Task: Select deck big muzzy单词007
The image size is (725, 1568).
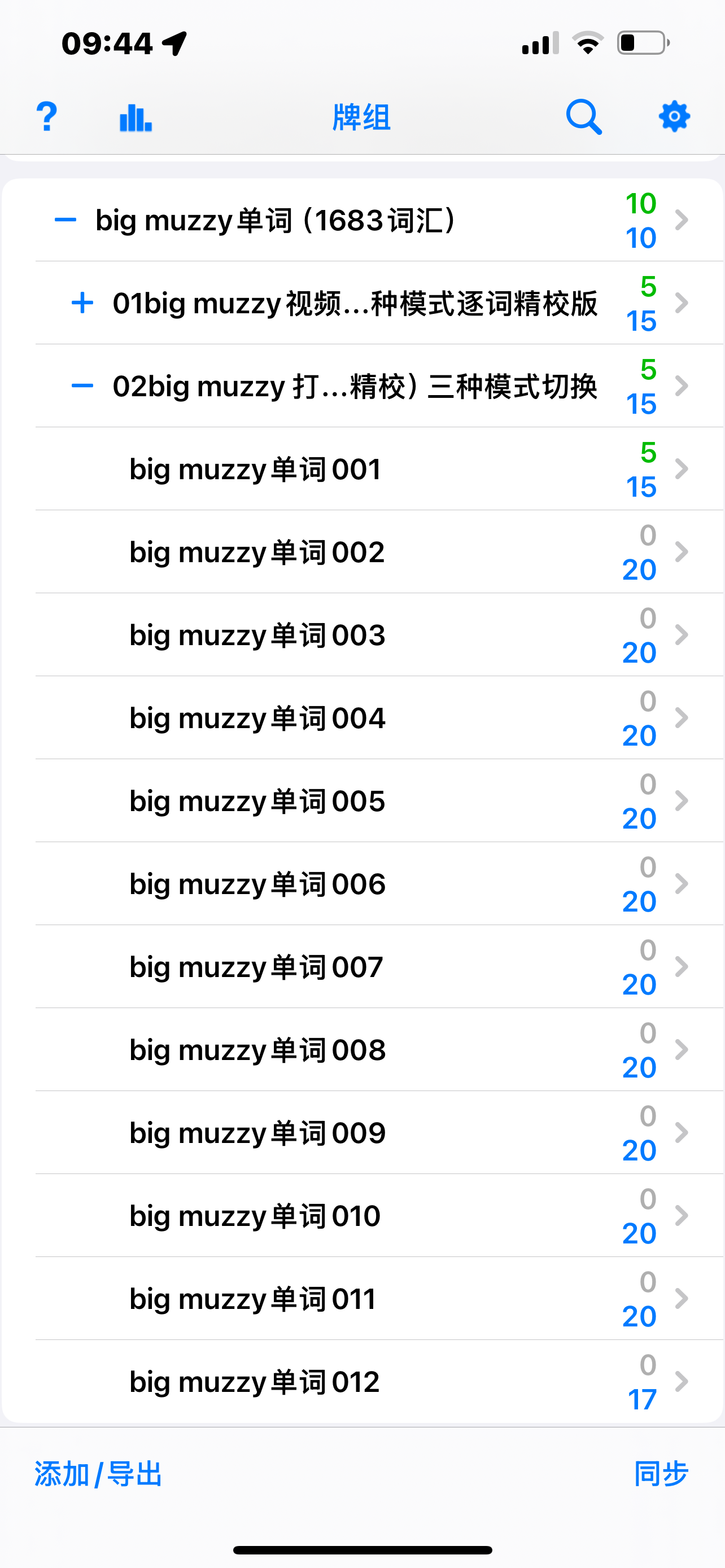Action: click(x=379, y=967)
